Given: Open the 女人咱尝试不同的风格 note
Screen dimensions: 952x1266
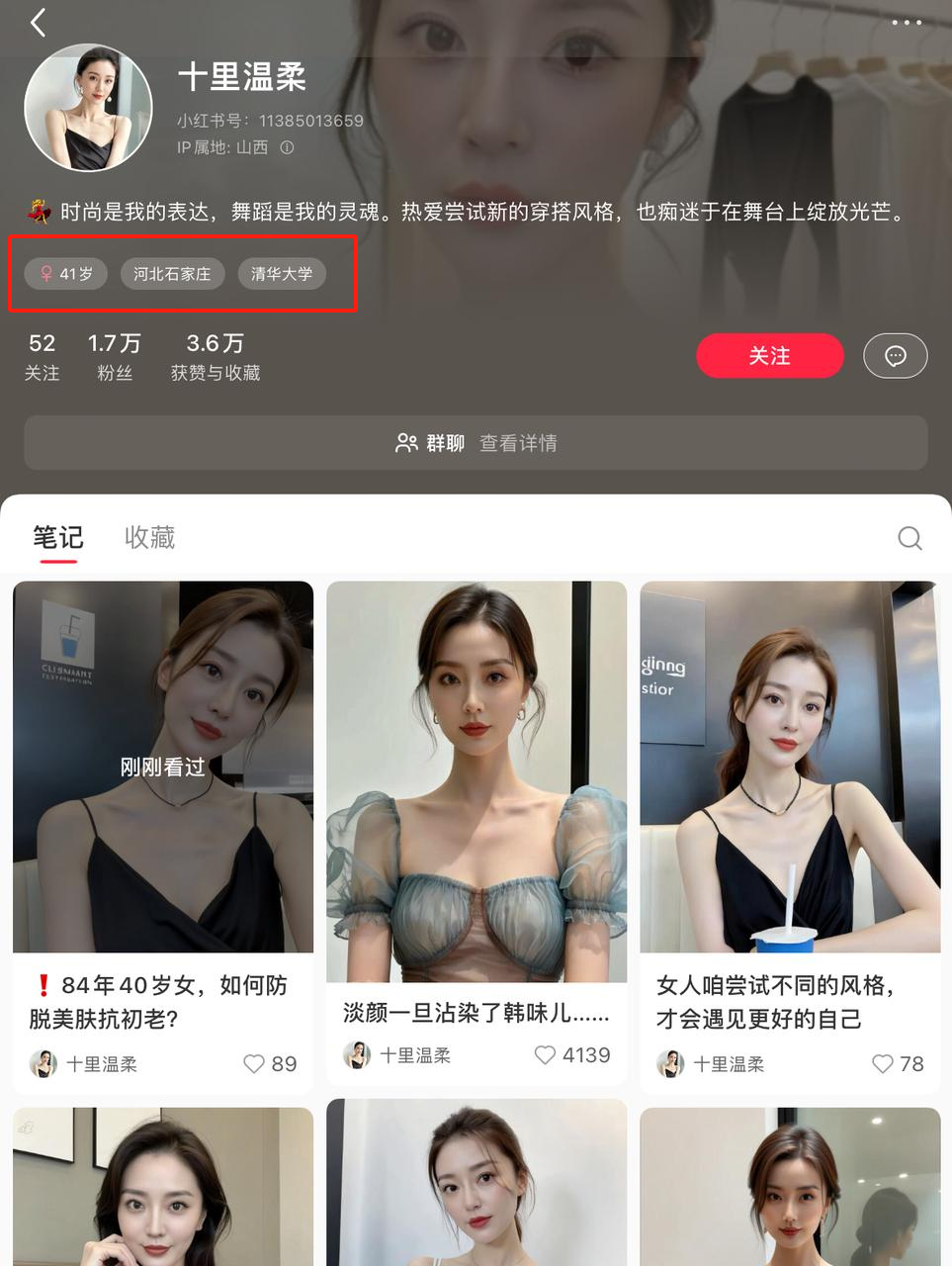Looking at the screenshot, I should point(789,767).
